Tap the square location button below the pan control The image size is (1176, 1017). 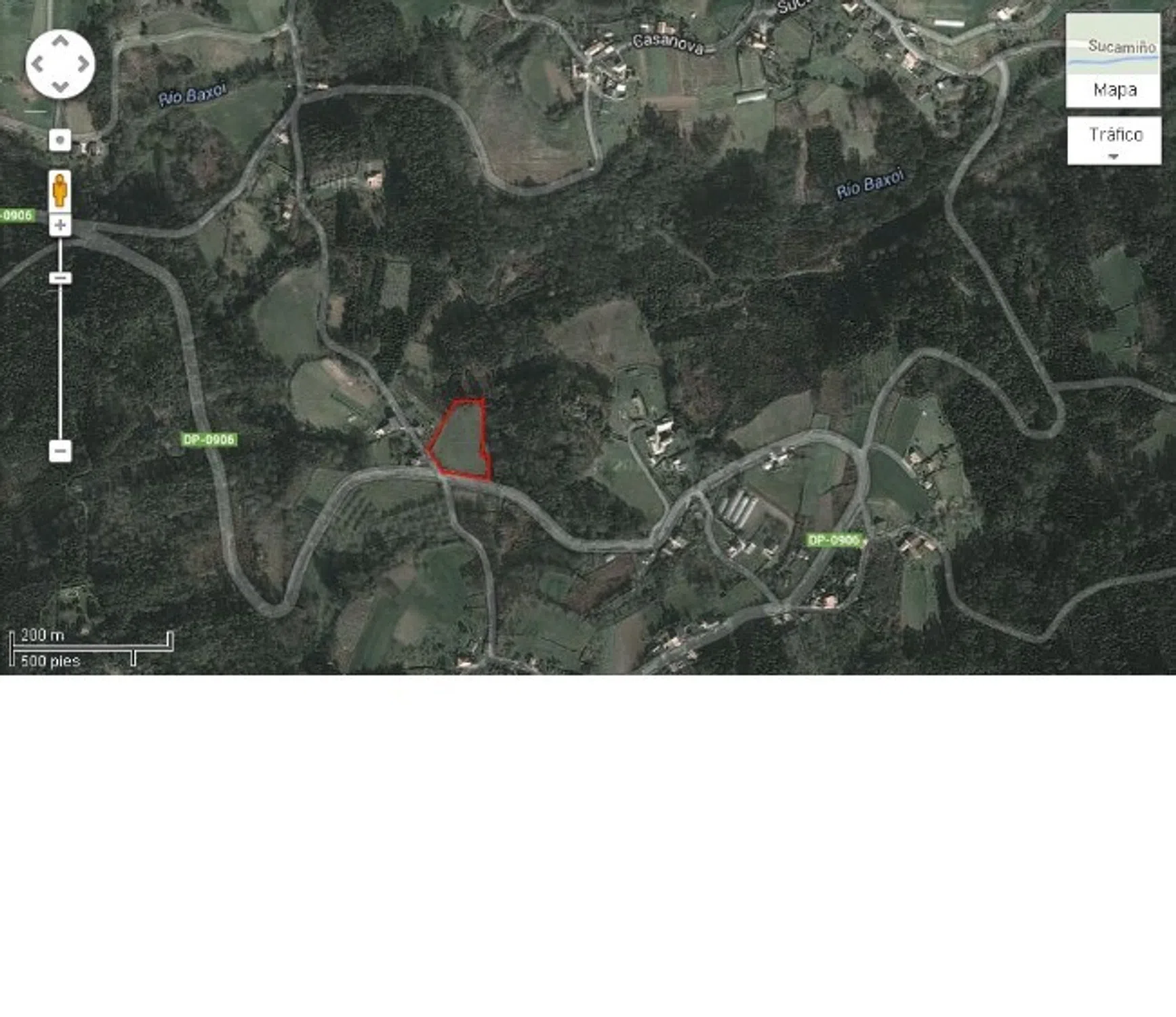coord(60,140)
